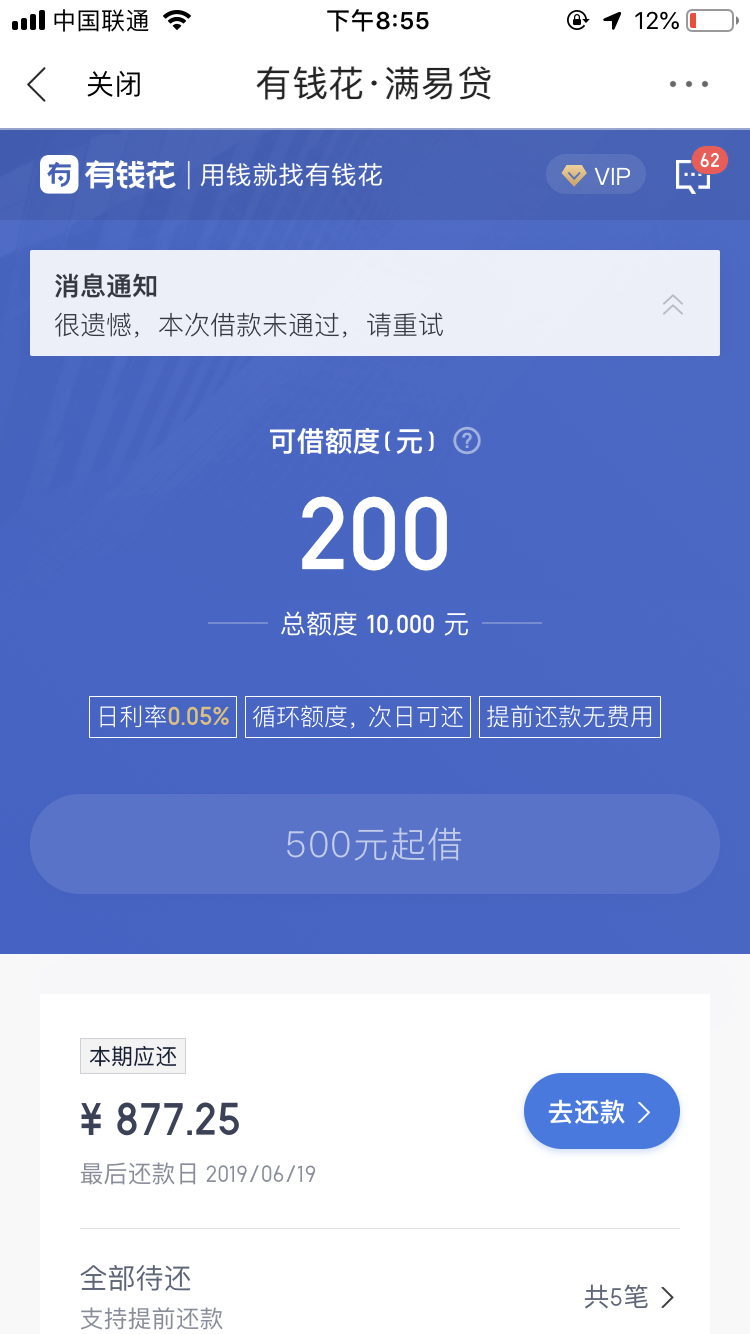Open the message inbox with 62 unread notifications
The image size is (750, 1334).
(693, 176)
